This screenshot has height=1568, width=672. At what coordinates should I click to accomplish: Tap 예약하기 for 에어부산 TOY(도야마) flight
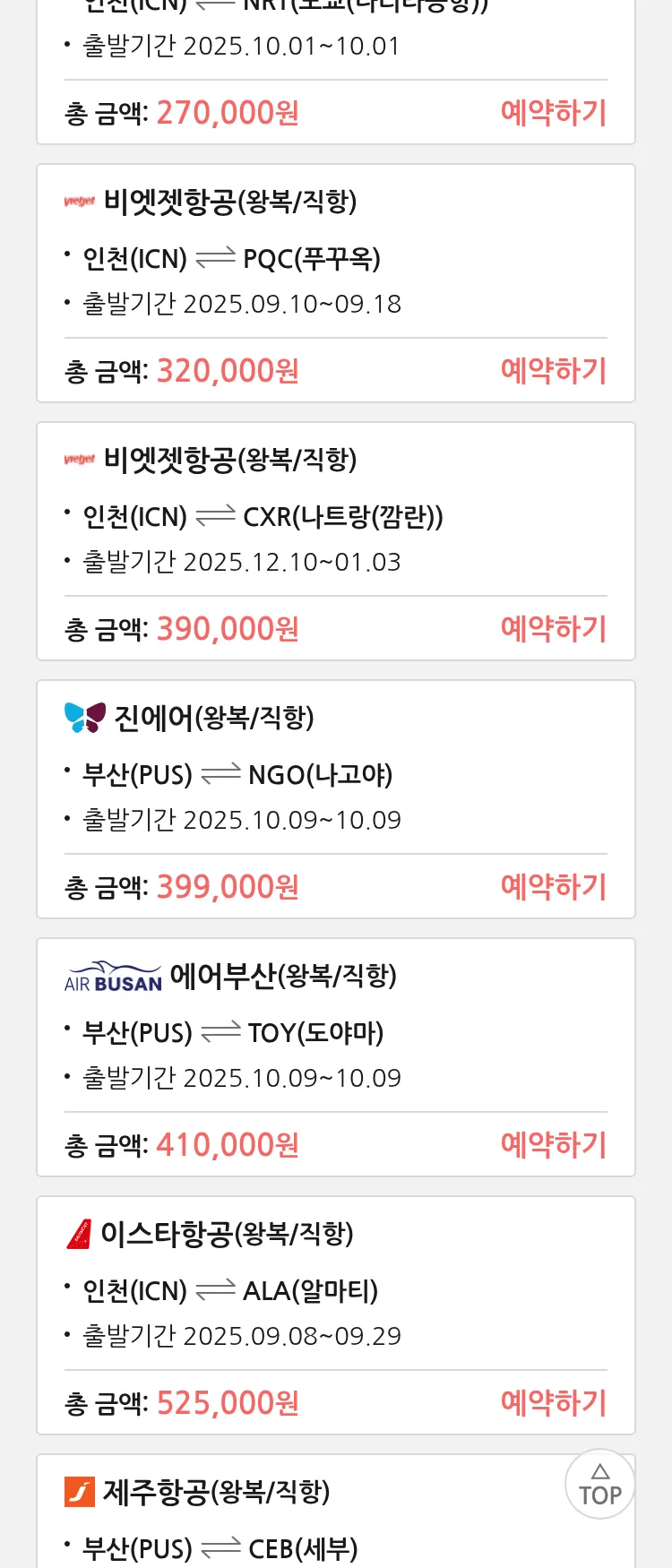pos(553,1145)
